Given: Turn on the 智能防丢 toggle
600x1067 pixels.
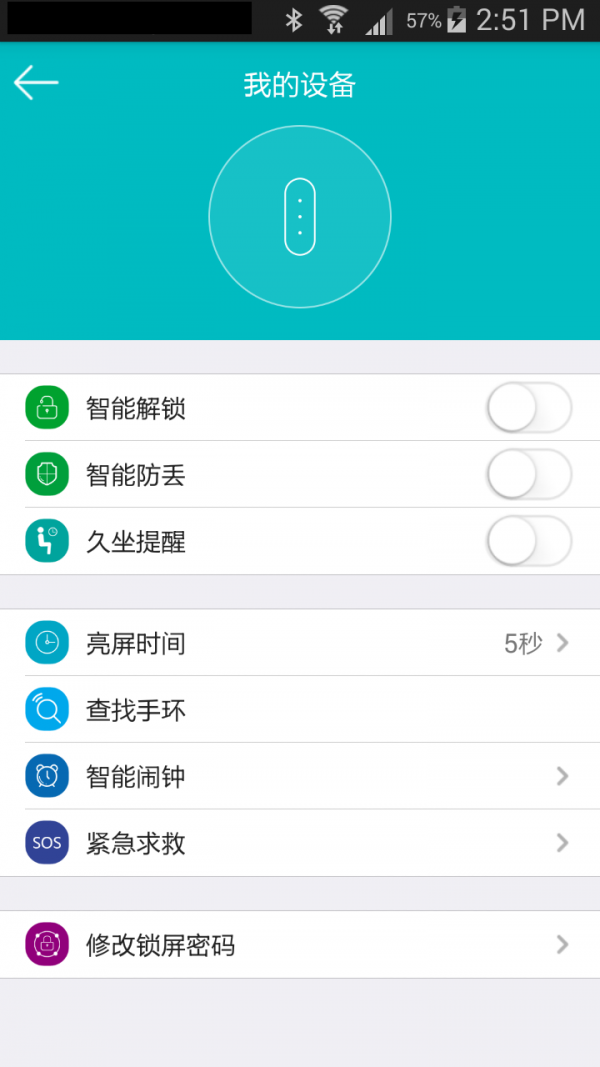Looking at the screenshot, I should coord(528,475).
